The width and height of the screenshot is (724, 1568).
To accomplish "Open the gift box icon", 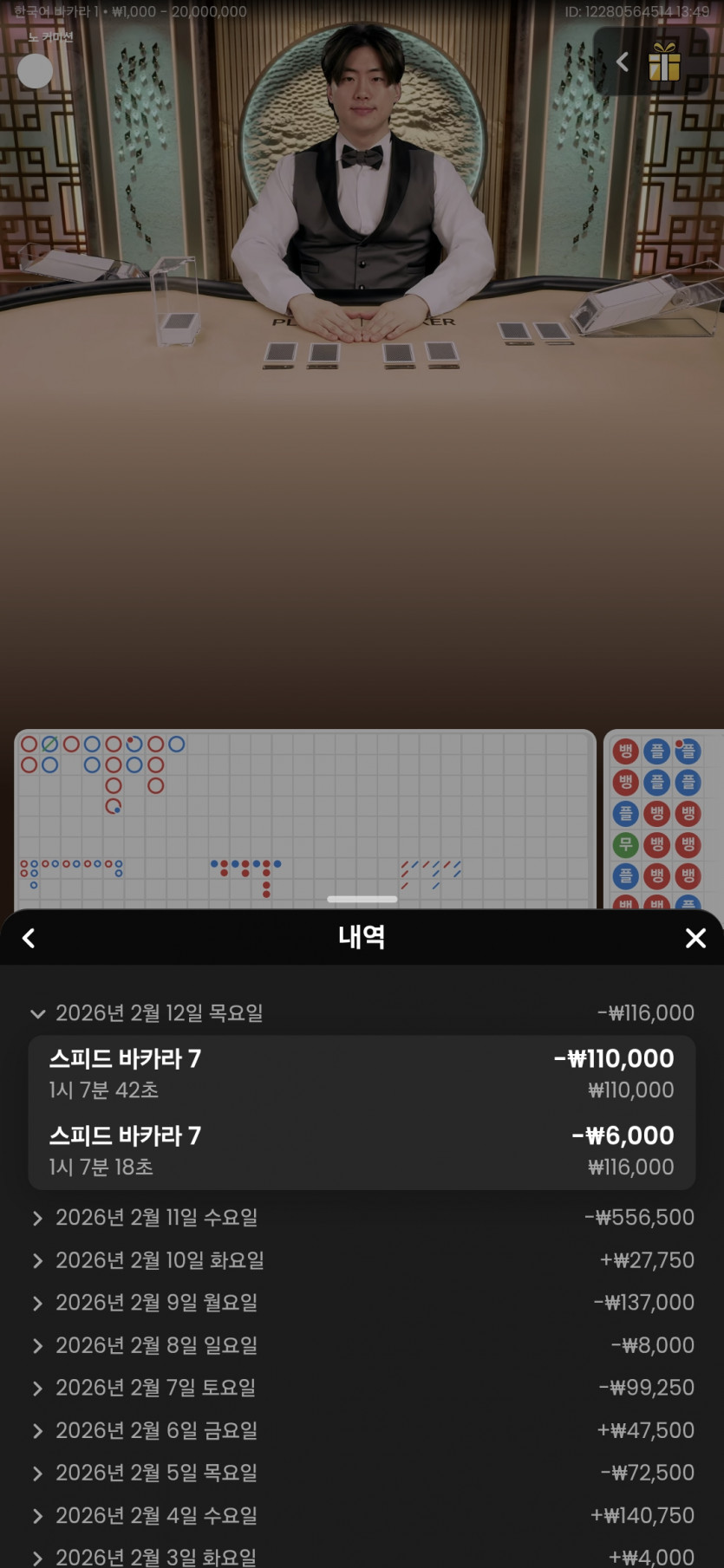I will click(665, 62).
